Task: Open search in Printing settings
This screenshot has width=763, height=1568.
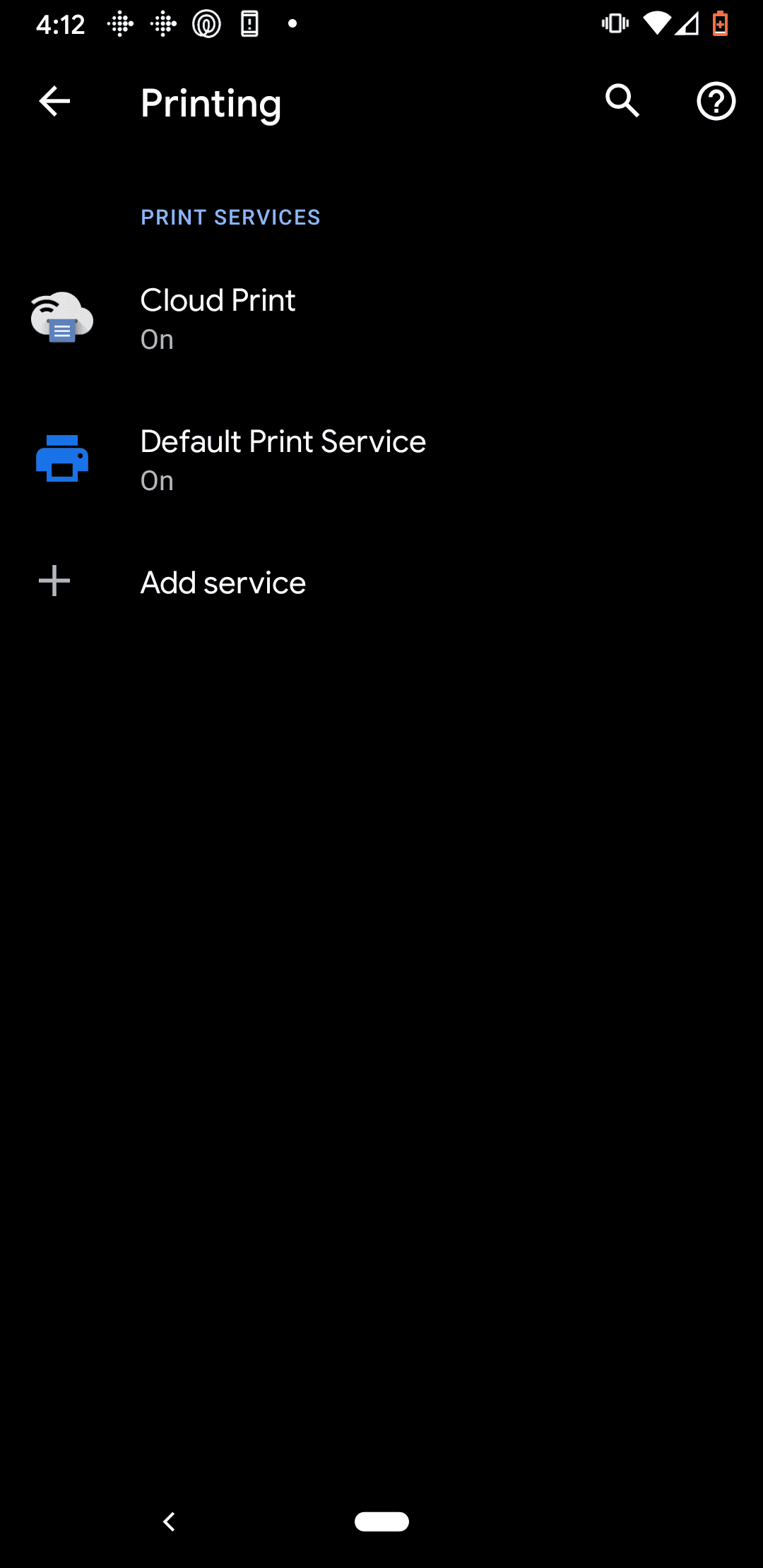Action: point(622,101)
